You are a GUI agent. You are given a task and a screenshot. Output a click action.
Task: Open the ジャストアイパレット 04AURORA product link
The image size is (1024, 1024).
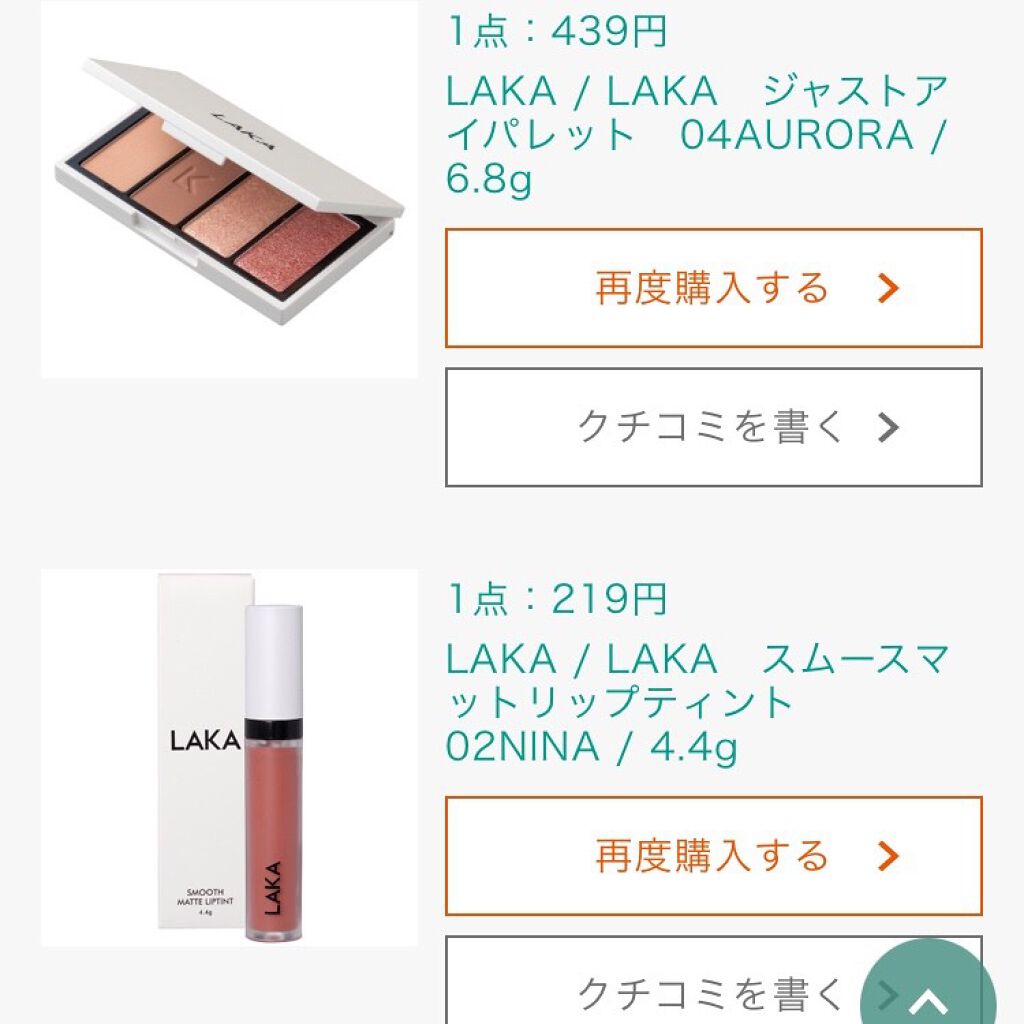[x=696, y=135]
